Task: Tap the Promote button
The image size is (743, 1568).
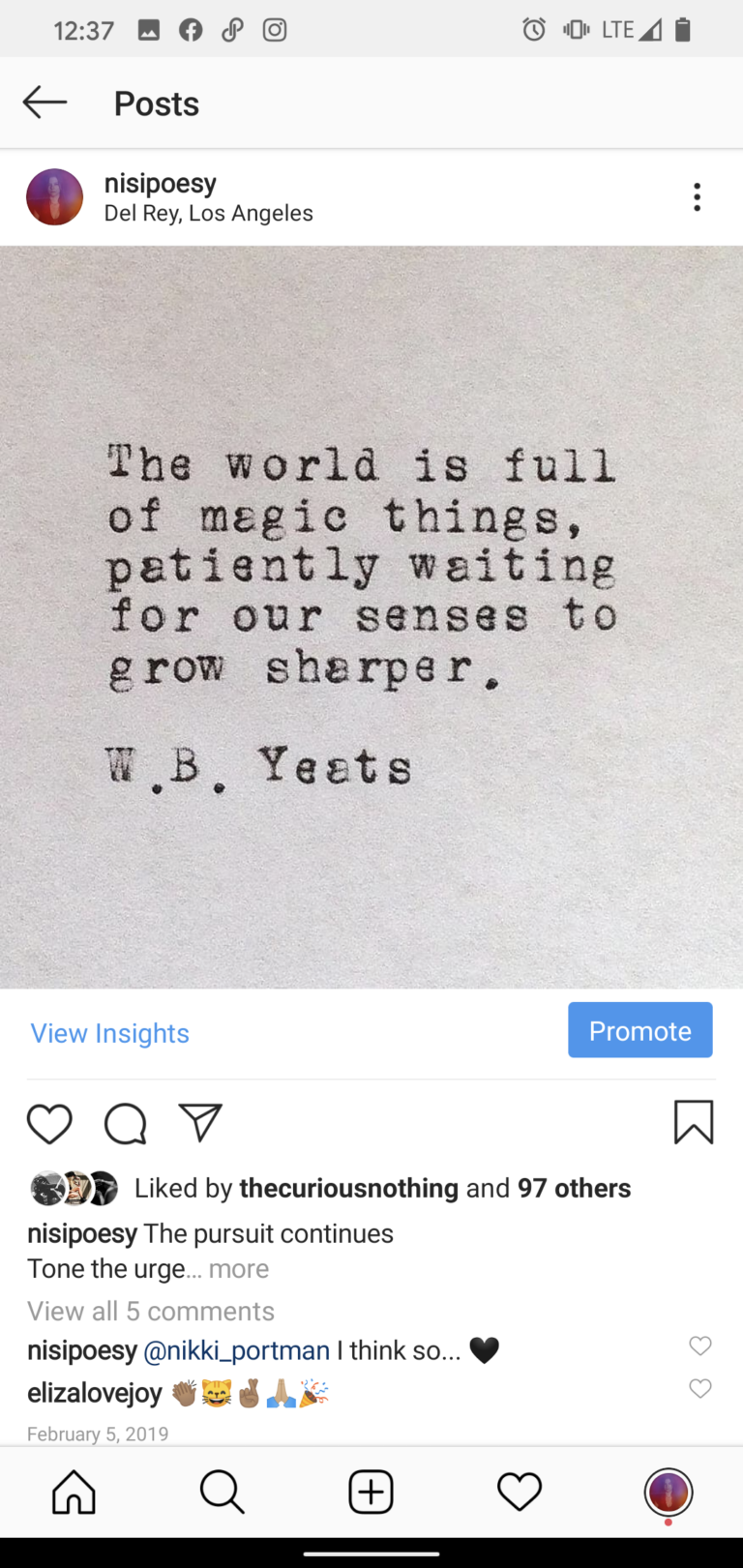Action: [639, 1030]
